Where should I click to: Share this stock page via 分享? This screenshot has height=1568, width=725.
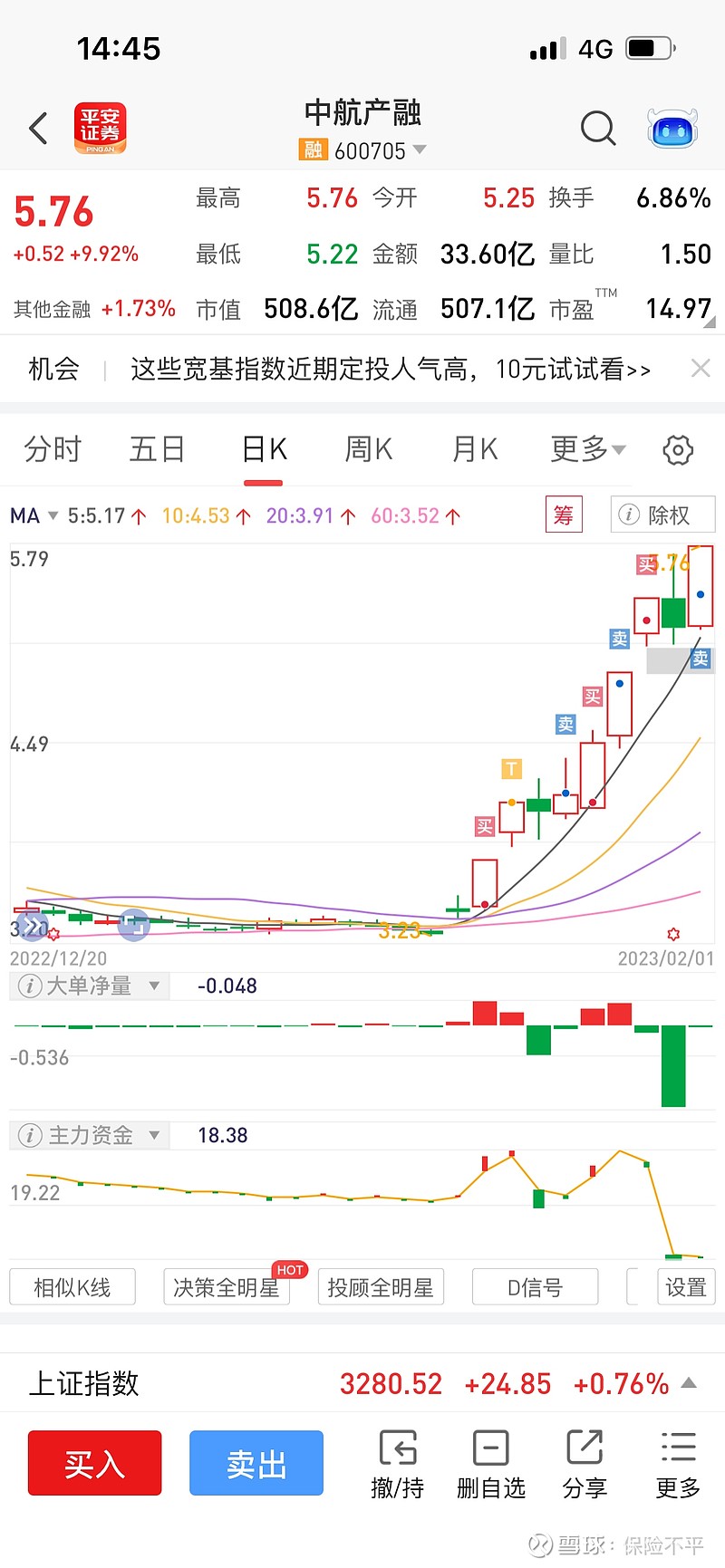click(585, 1464)
